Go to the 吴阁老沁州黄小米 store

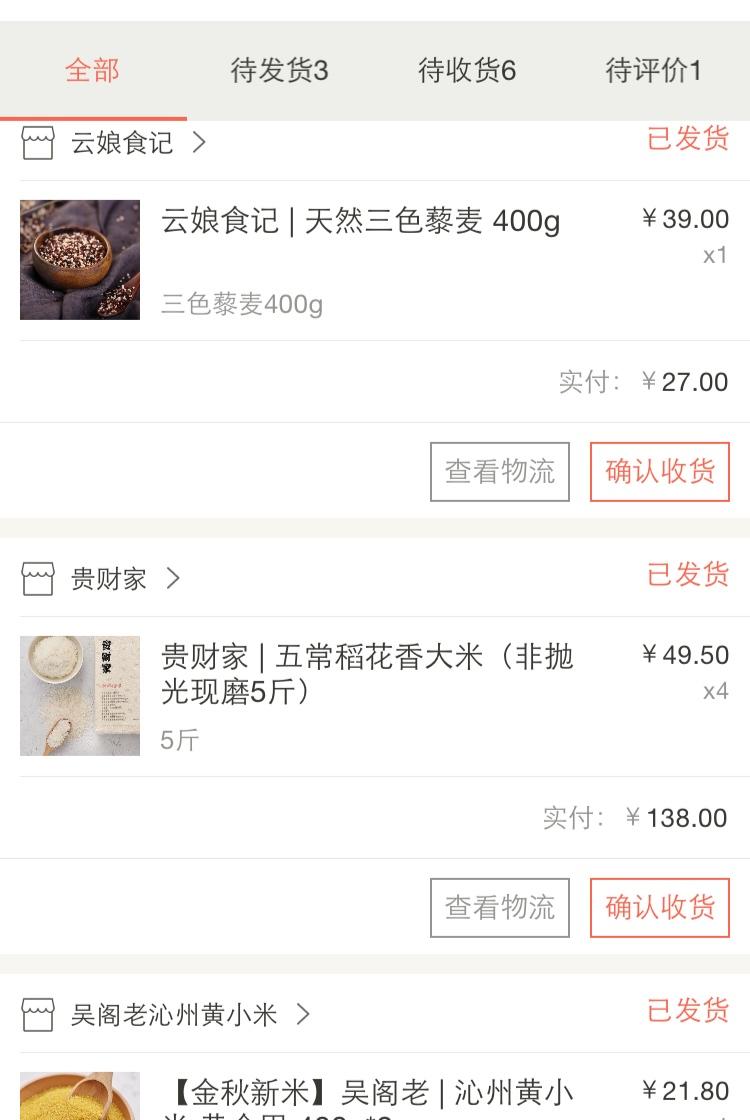(x=174, y=1015)
